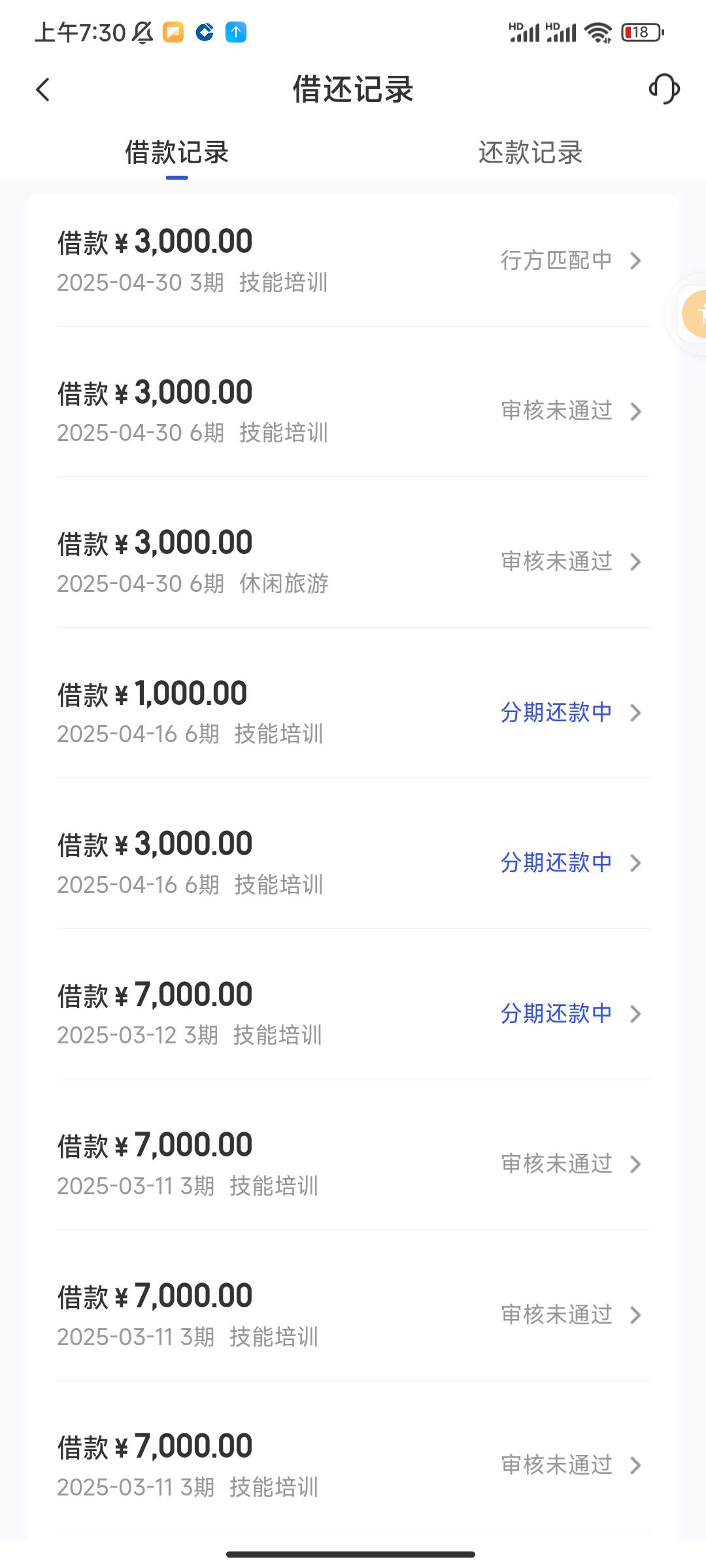706x1568 pixels.
Task: Go back using the top-left arrow
Action: coord(43,90)
